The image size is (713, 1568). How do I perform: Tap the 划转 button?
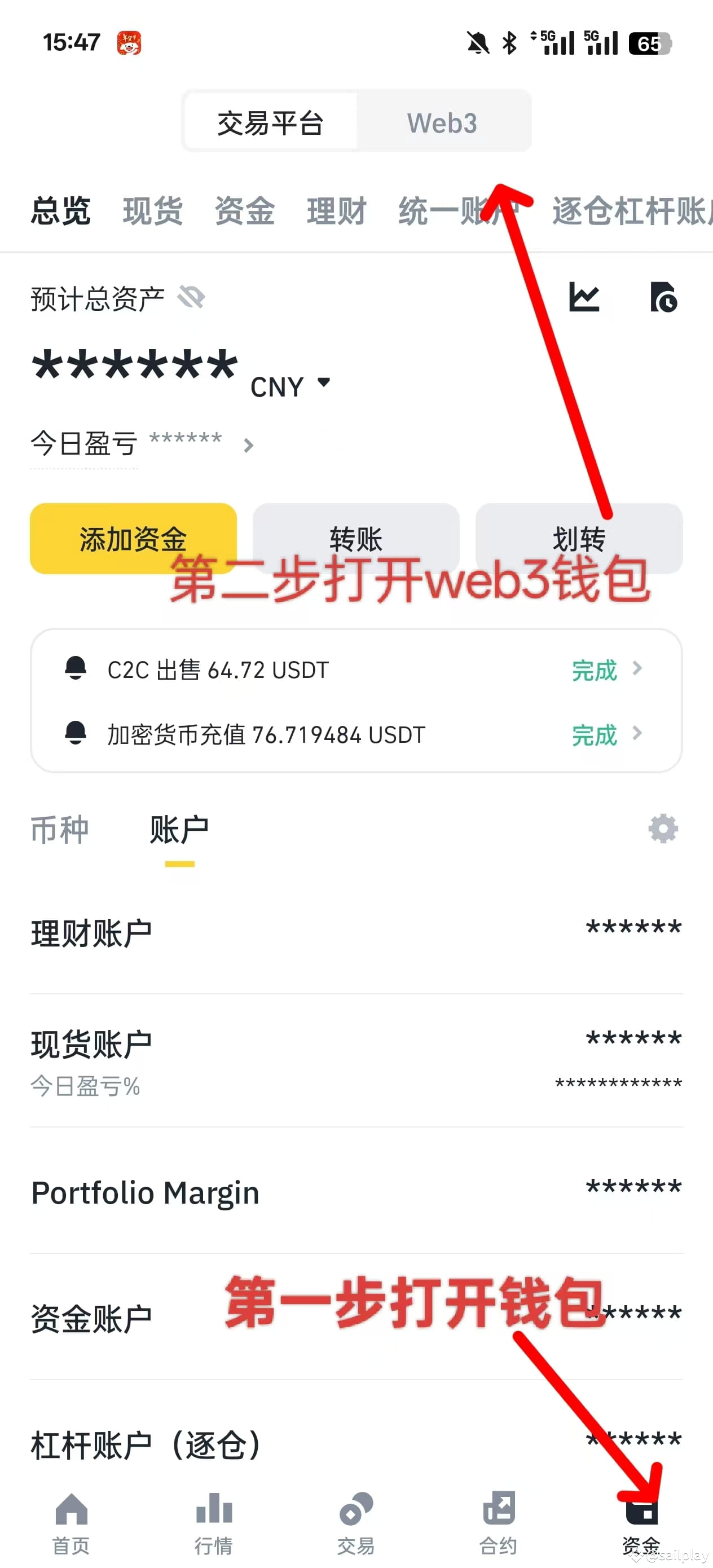tap(578, 539)
